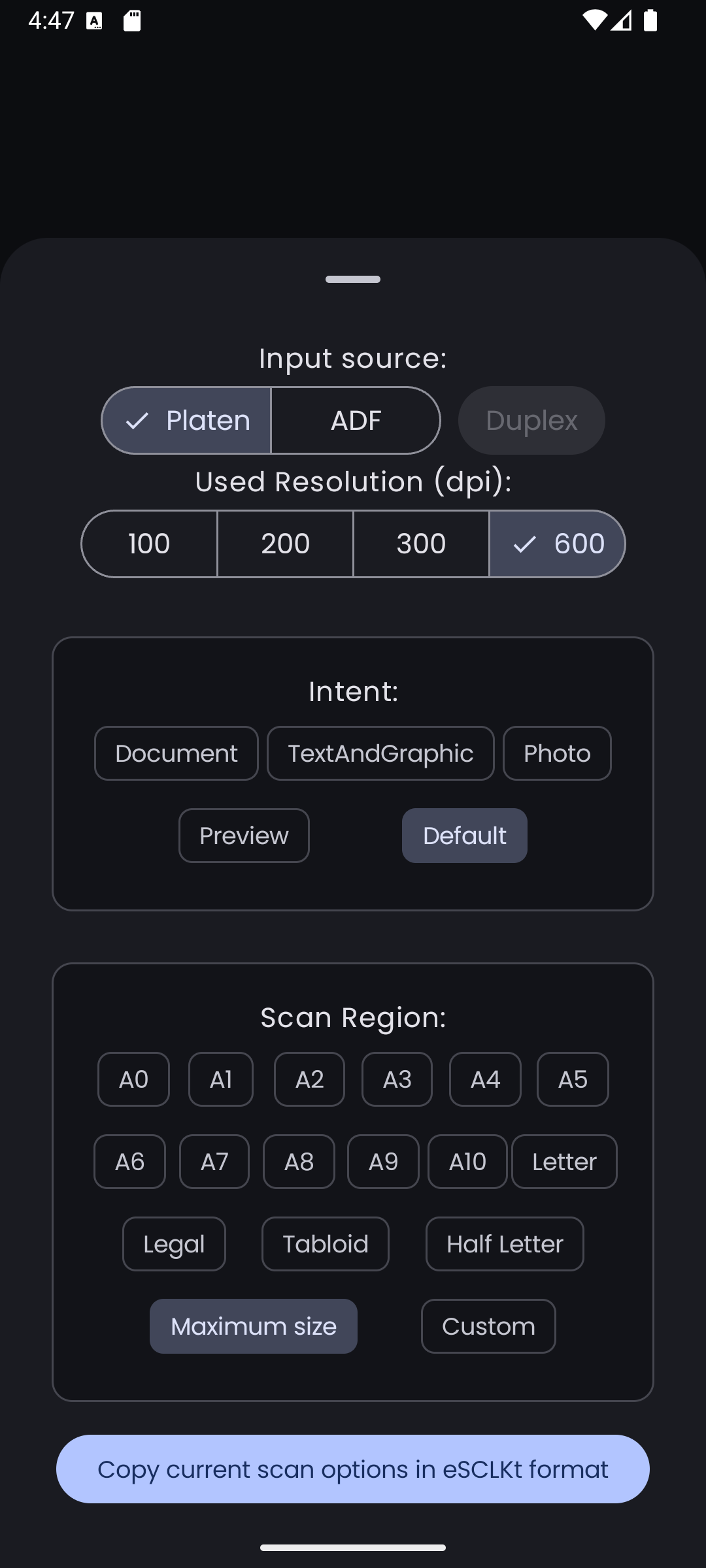Use Maximum size scan region
706x1568 pixels.
(254, 1326)
